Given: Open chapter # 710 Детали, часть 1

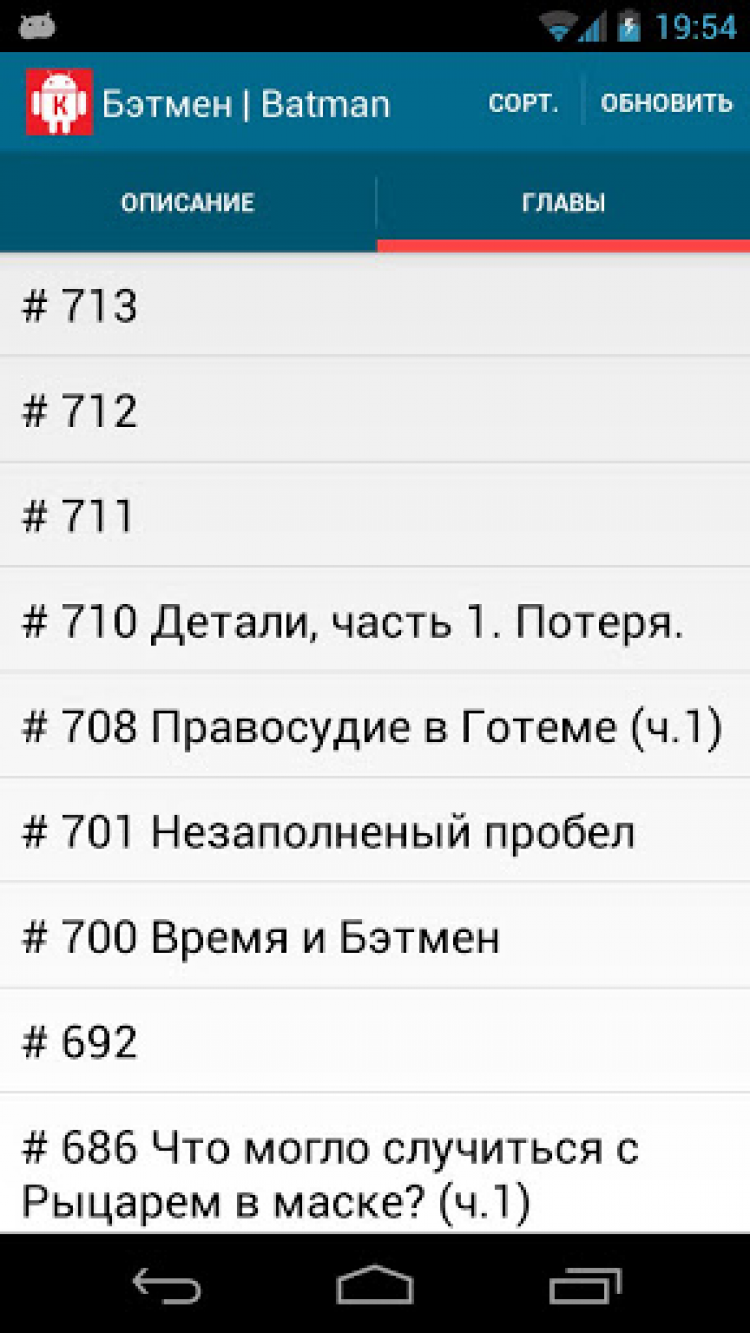Looking at the screenshot, I should (375, 622).
